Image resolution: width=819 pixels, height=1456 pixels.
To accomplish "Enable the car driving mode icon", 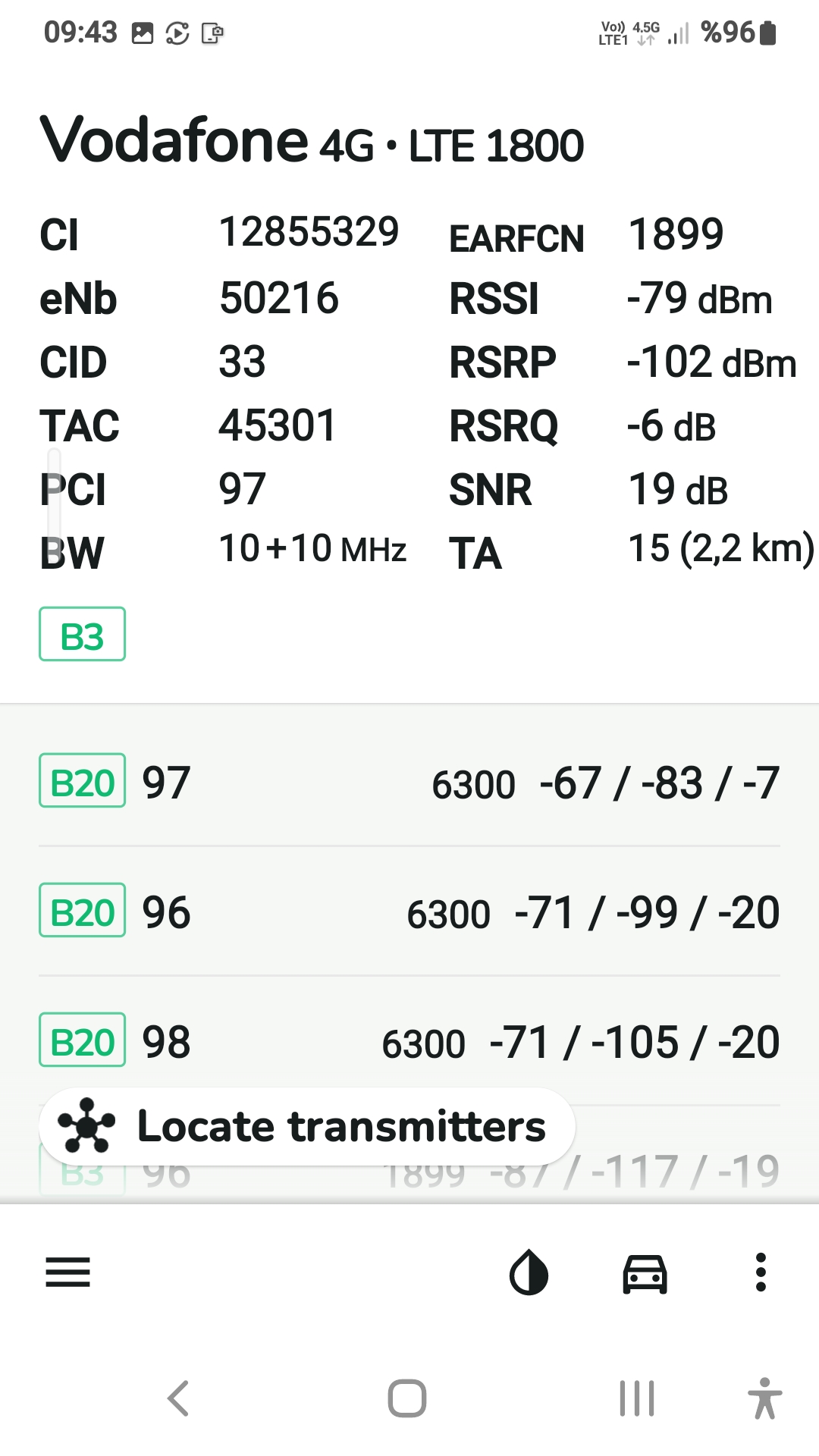I will (x=645, y=1273).
